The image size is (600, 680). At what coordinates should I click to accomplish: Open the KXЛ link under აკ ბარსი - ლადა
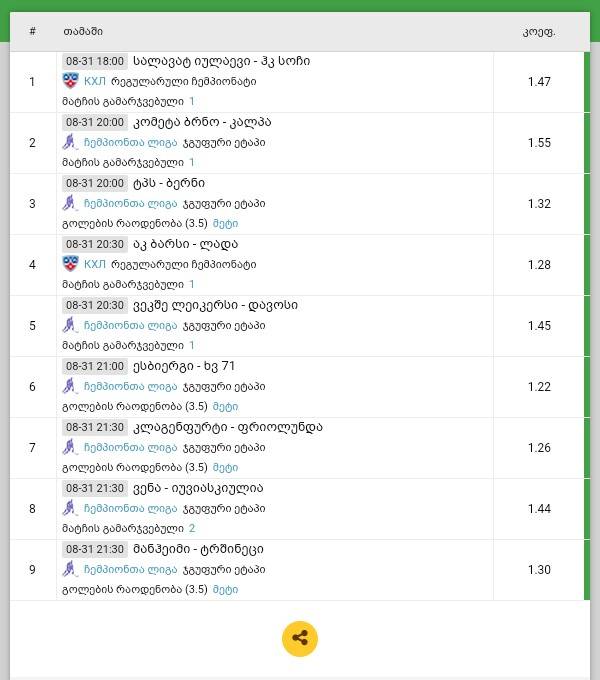tap(95, 265)
